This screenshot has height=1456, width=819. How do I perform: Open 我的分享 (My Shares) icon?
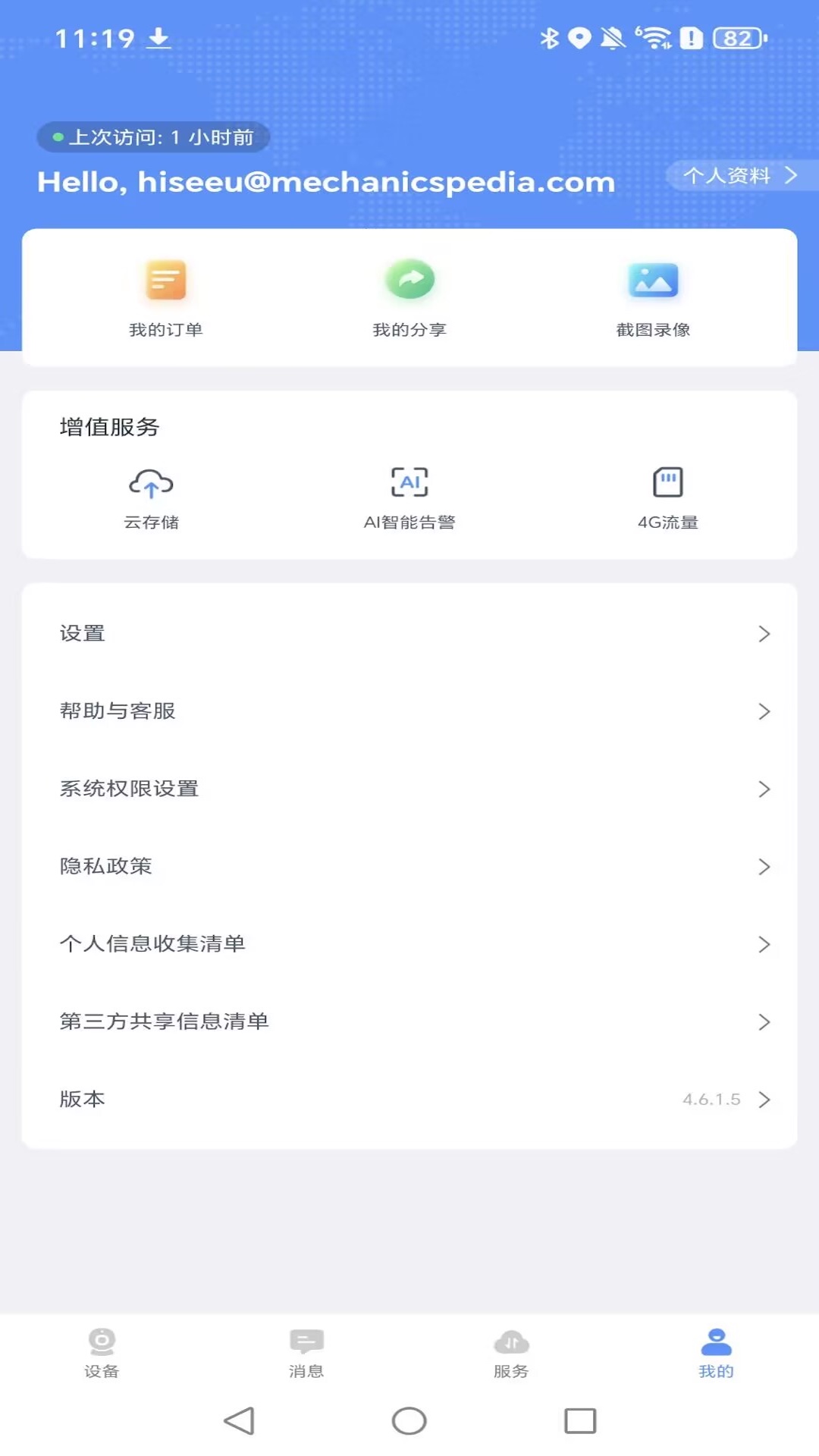click(x=409, y=296)
